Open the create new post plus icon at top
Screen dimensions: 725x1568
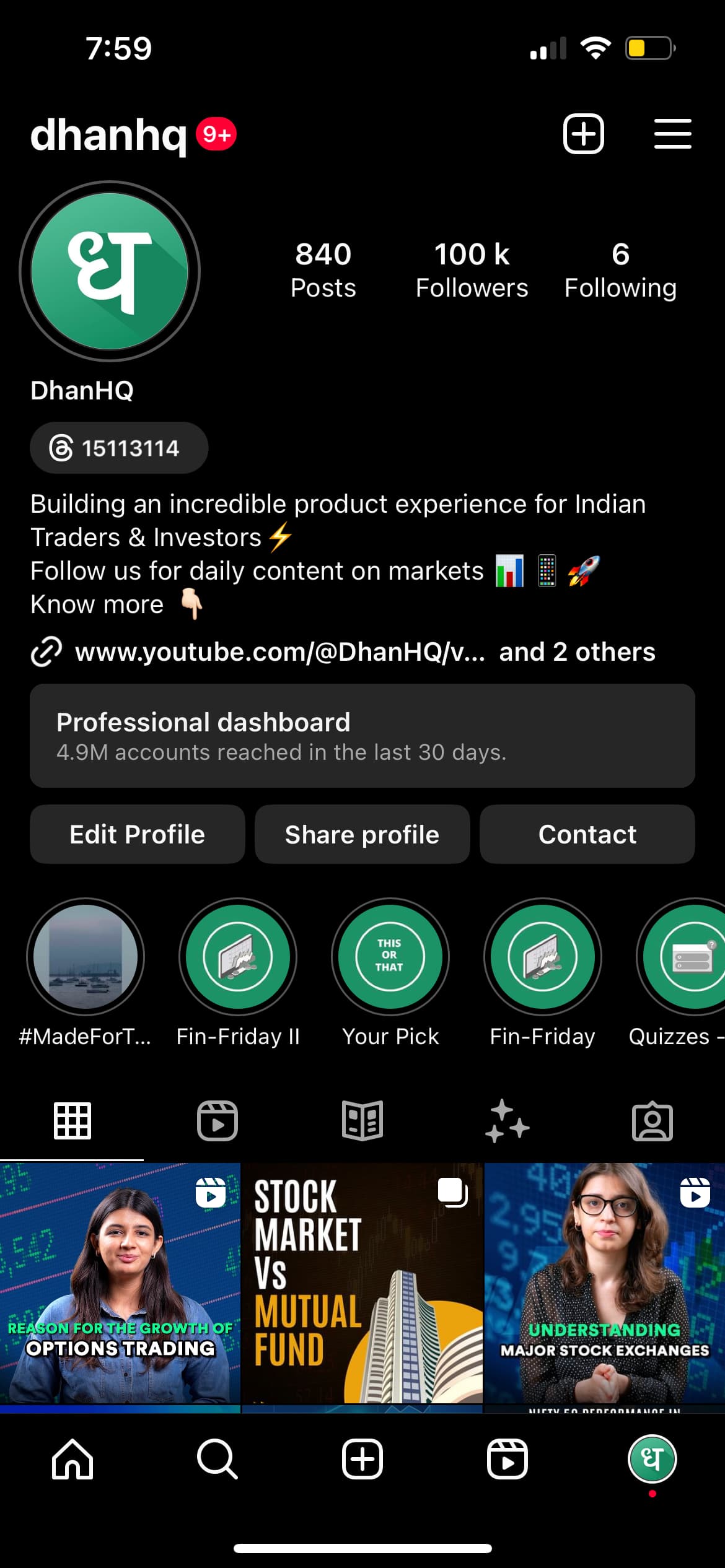[x=583, y=134]
